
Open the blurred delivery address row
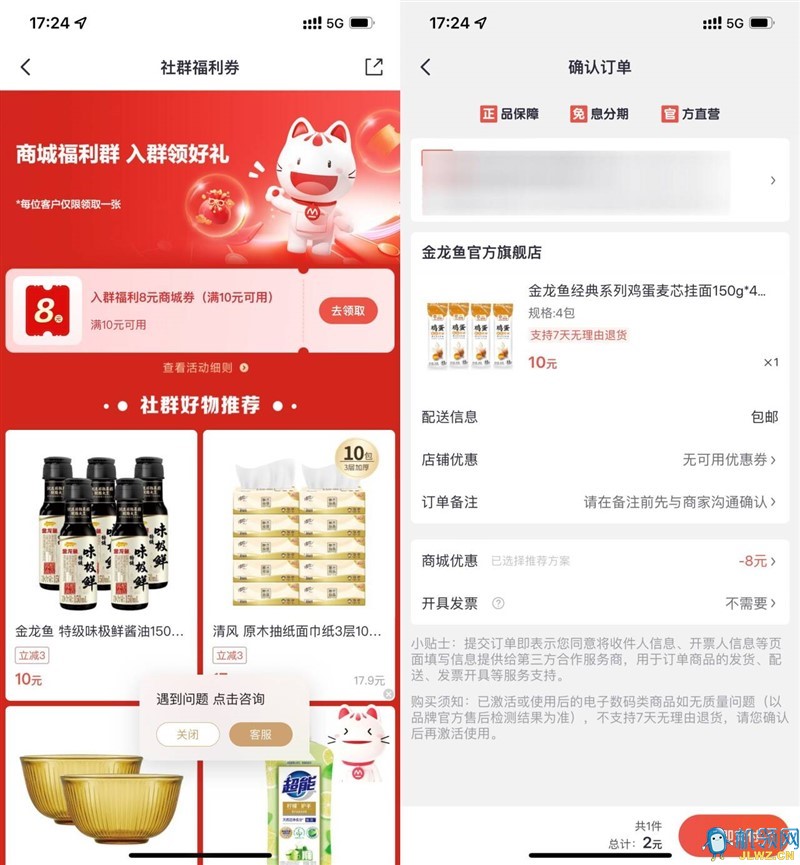click(600, 181)
